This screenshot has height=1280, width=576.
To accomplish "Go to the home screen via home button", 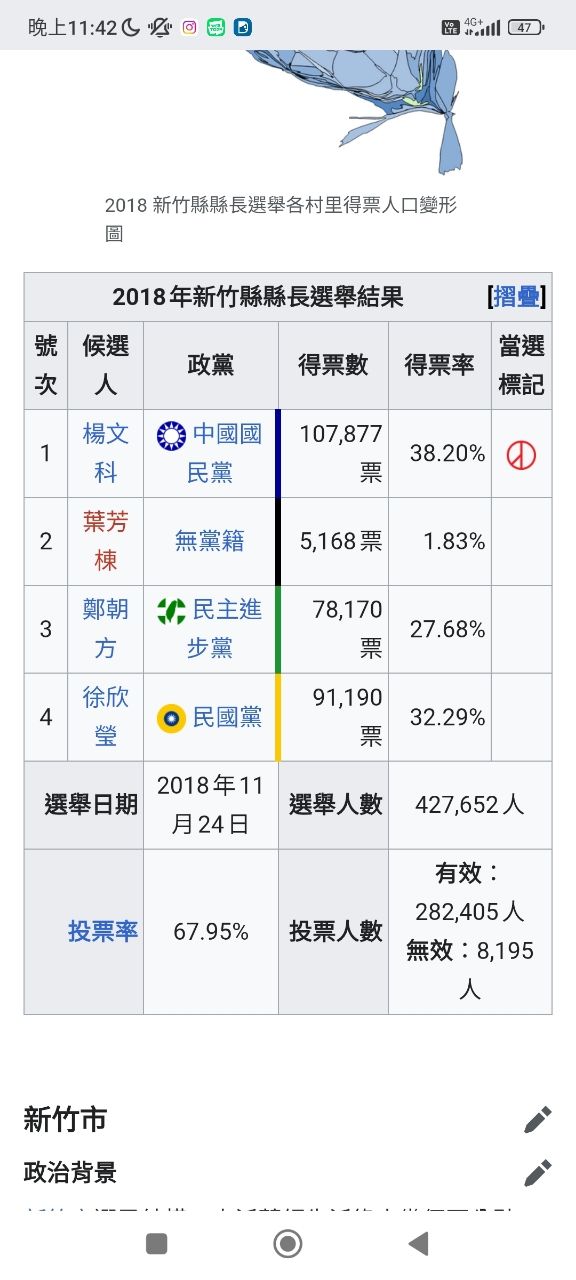I will 288,1243.
